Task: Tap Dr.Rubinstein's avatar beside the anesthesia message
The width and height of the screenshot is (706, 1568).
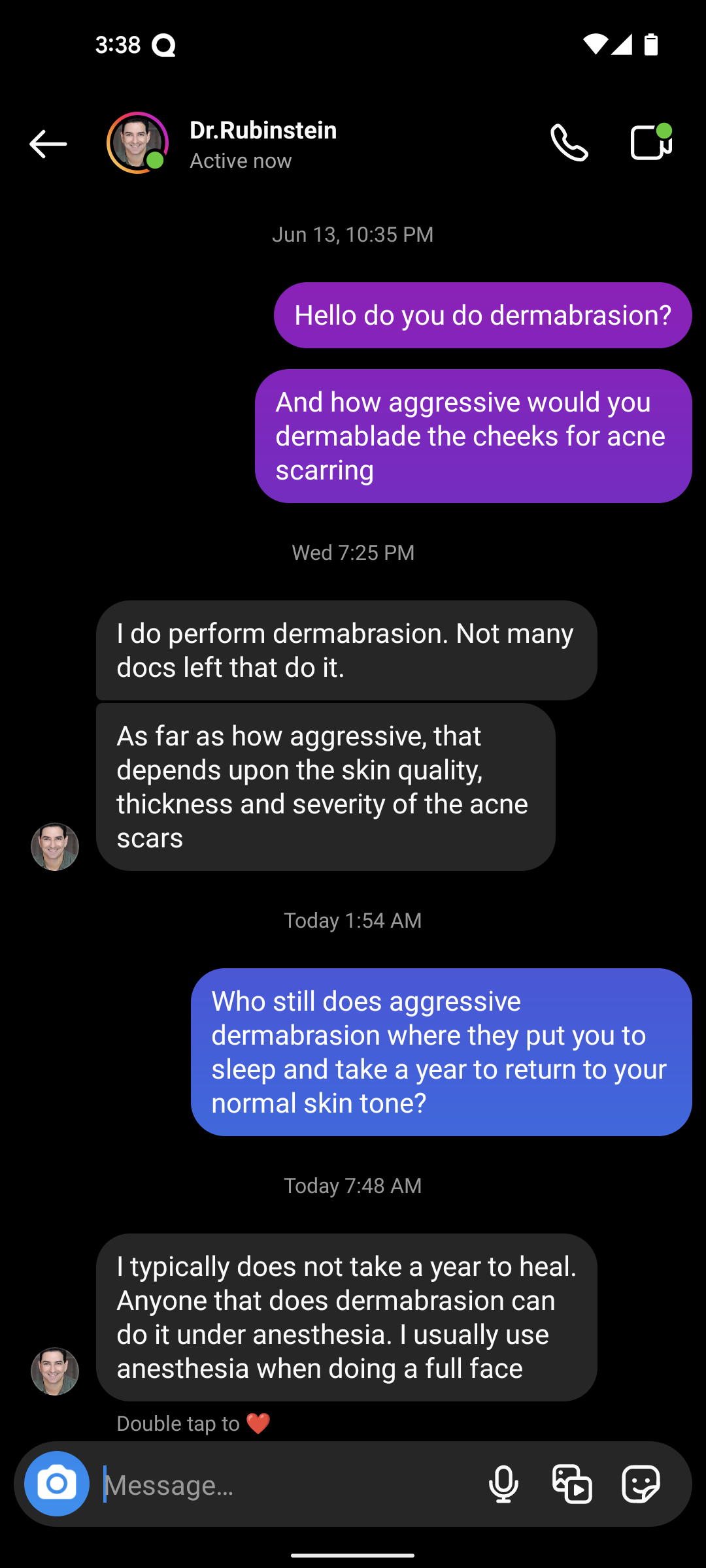Action: click(55, 1371)
